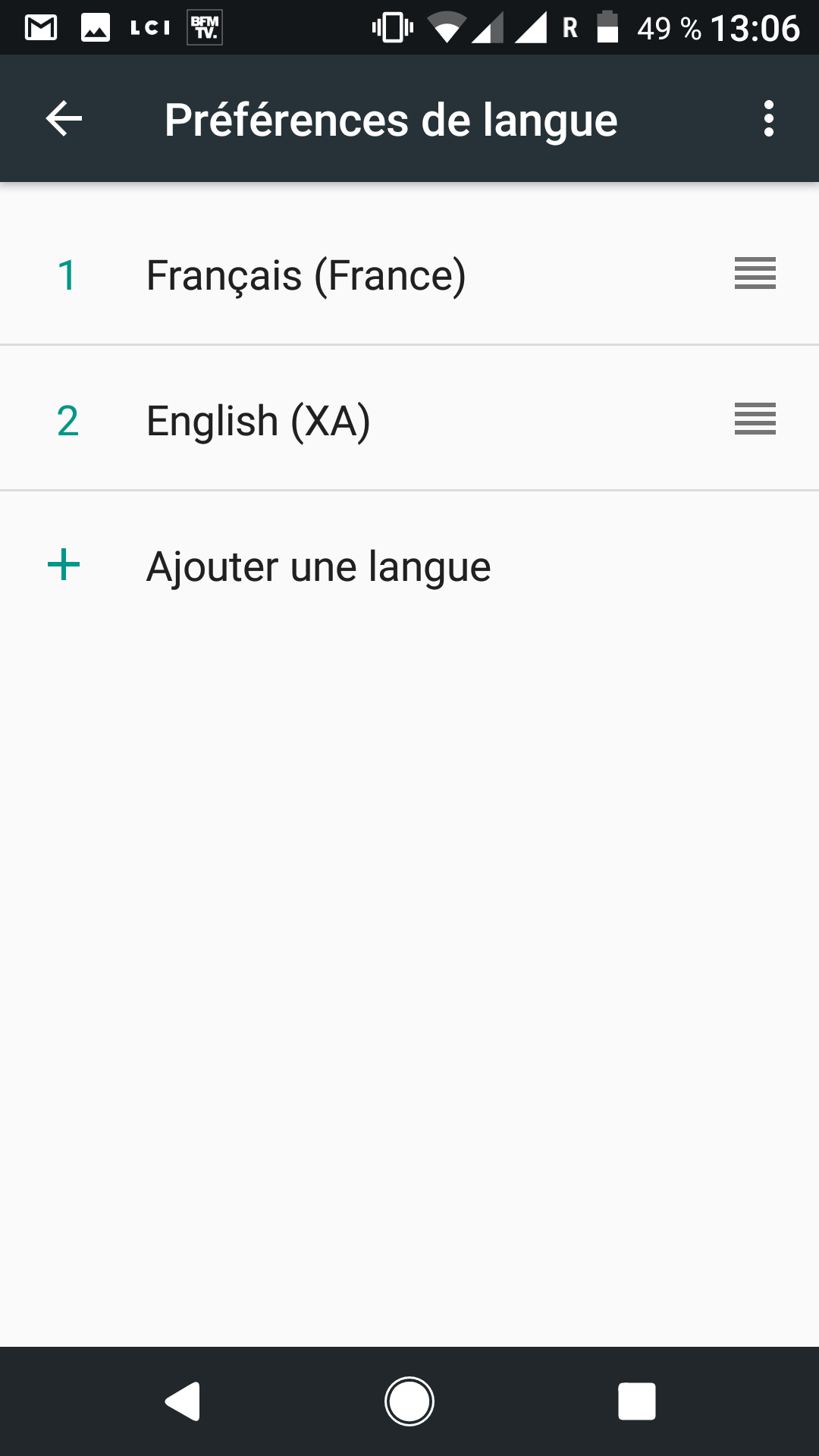Open the three-dot overflow menu
Viewport: 819px width, 1456px height.
[x=768, y=119]
